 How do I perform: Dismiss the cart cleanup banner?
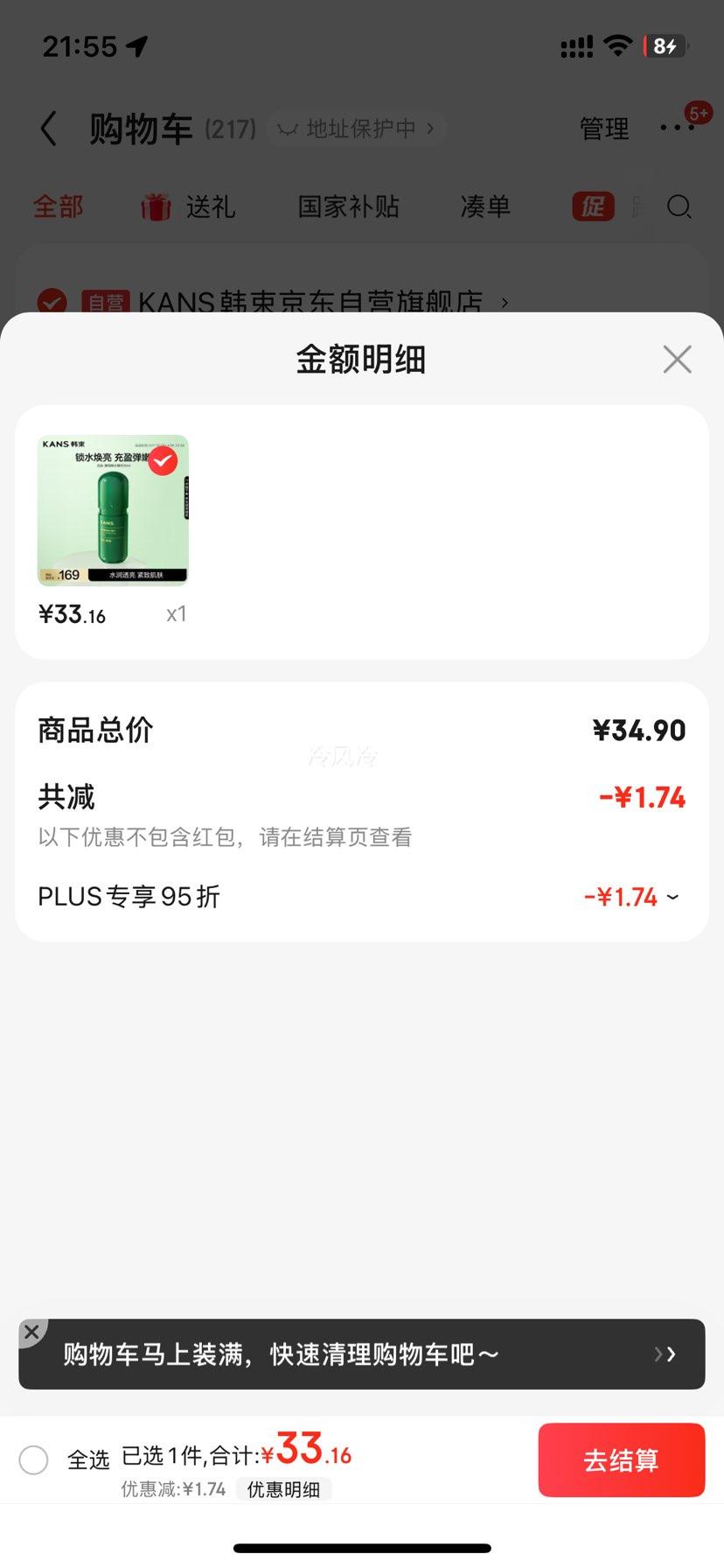(x=32, y=1333)
